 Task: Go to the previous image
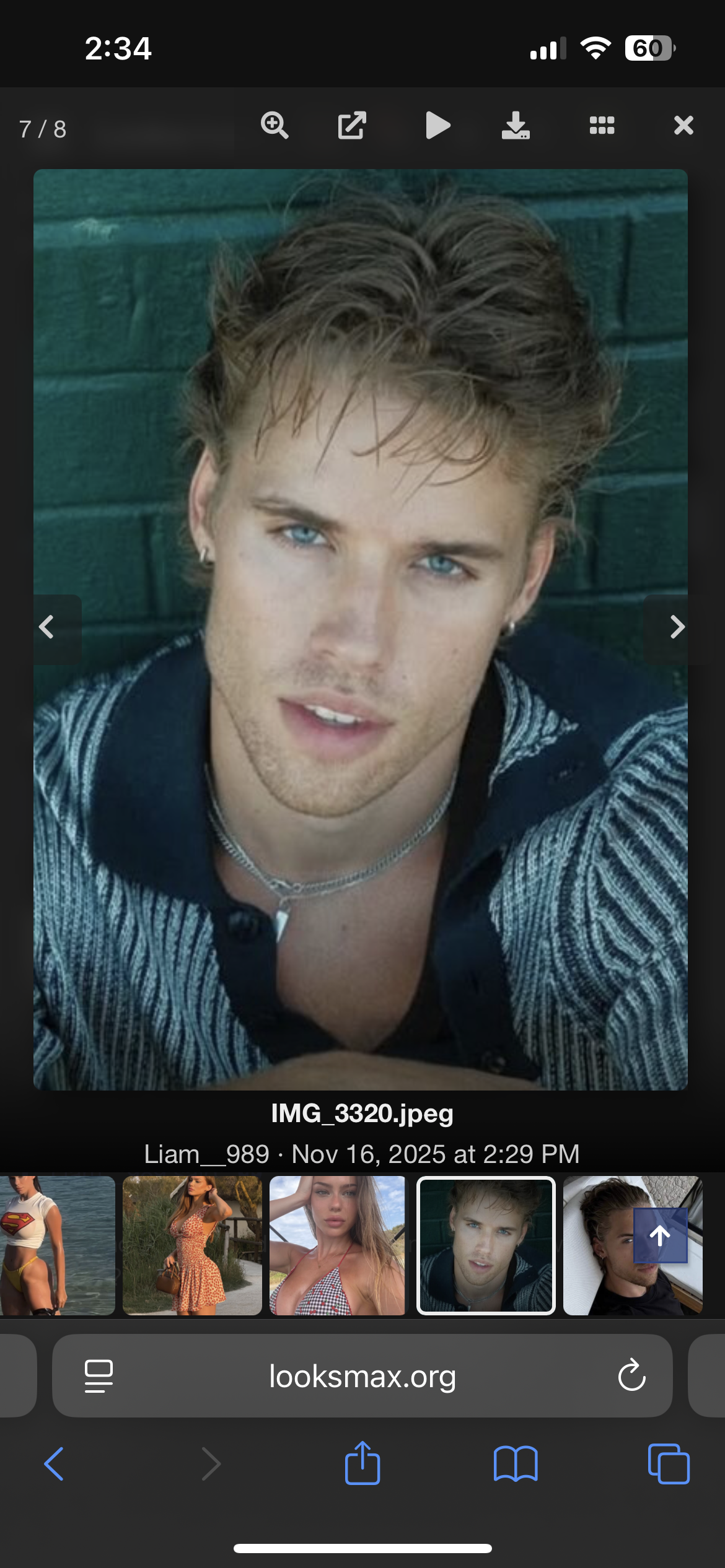click(47, 627)
